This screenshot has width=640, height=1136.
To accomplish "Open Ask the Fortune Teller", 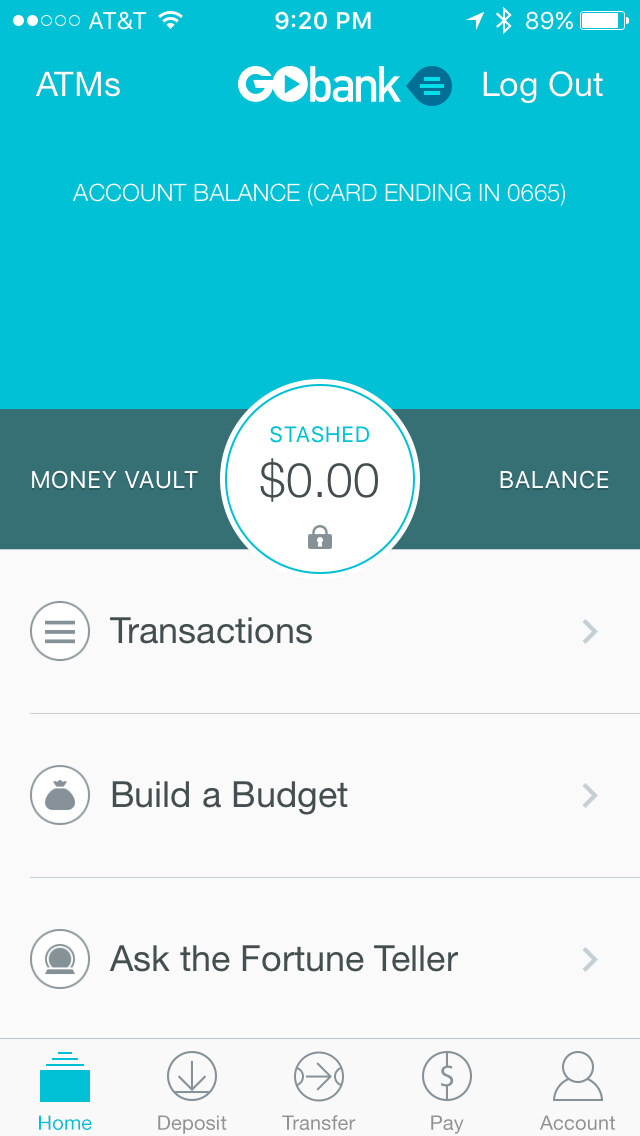I will (x=320, y=959).
